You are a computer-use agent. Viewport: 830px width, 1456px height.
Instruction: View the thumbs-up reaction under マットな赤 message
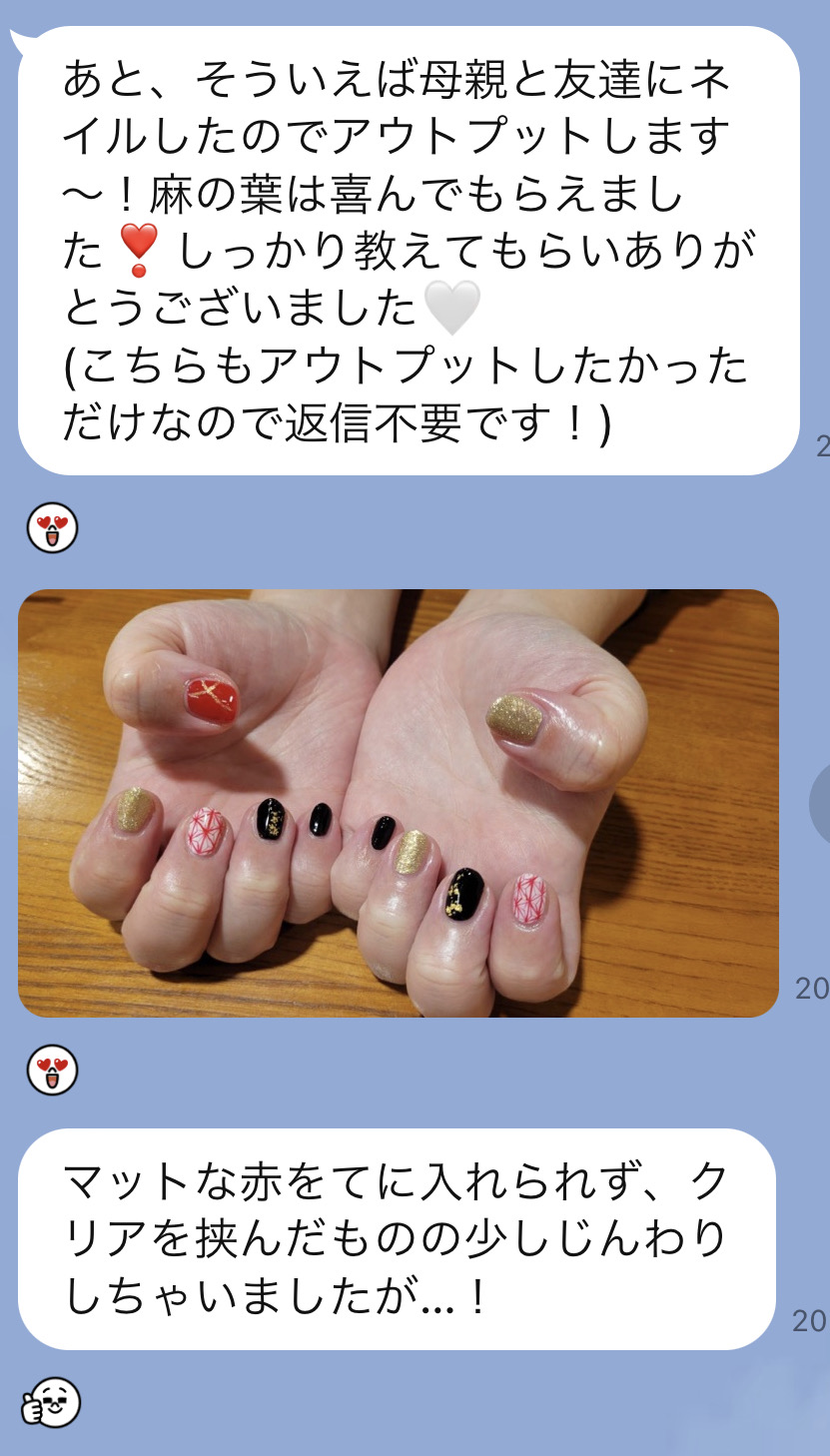coord(50,1402)
